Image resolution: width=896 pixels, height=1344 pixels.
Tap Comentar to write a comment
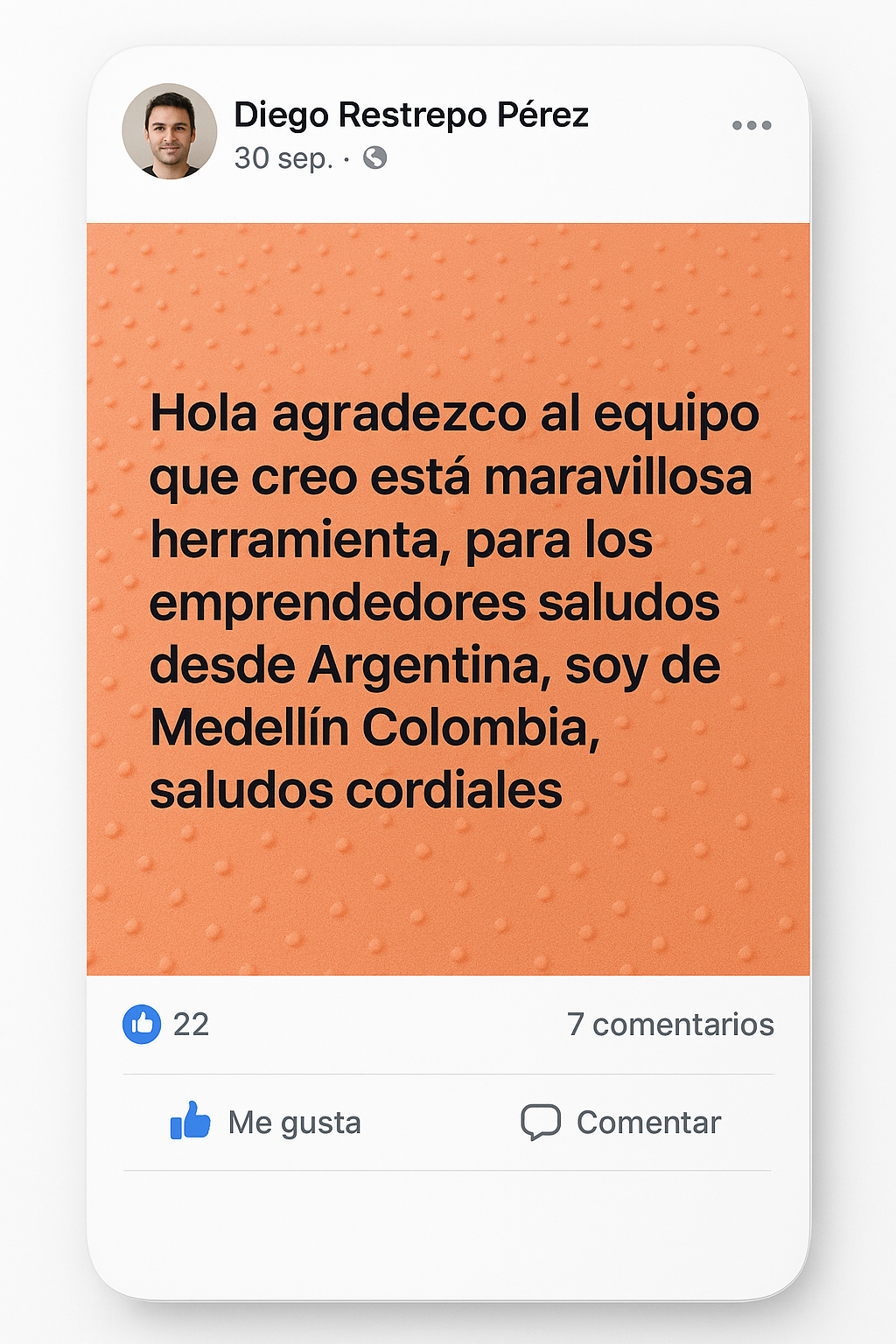click(x=621, y=1122)
